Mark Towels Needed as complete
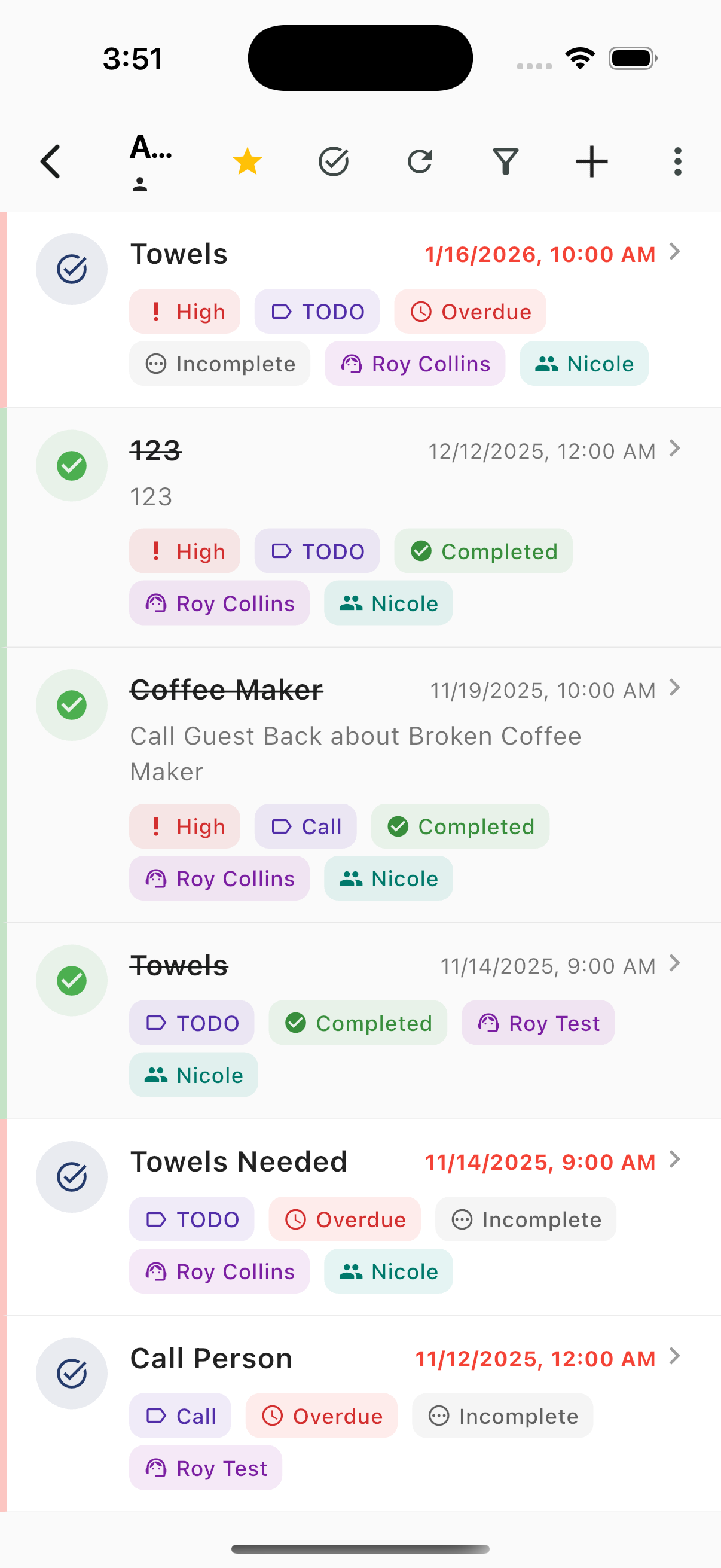 [x=72, y=1177]
